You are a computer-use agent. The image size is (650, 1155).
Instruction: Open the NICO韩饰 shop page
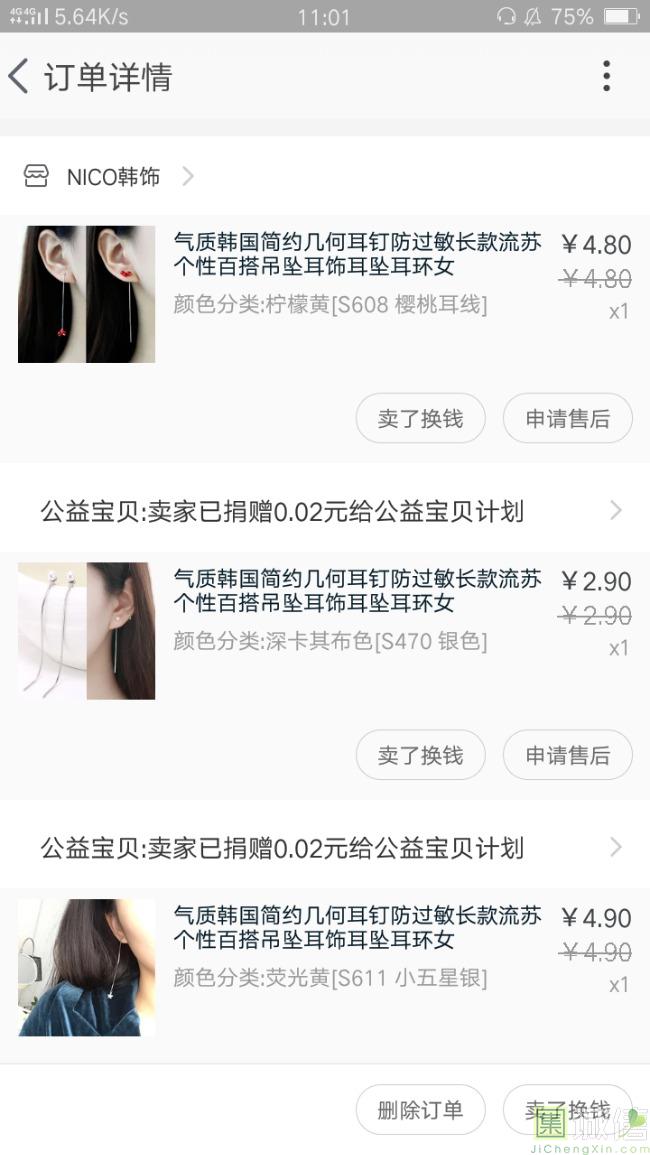(112, 177)
